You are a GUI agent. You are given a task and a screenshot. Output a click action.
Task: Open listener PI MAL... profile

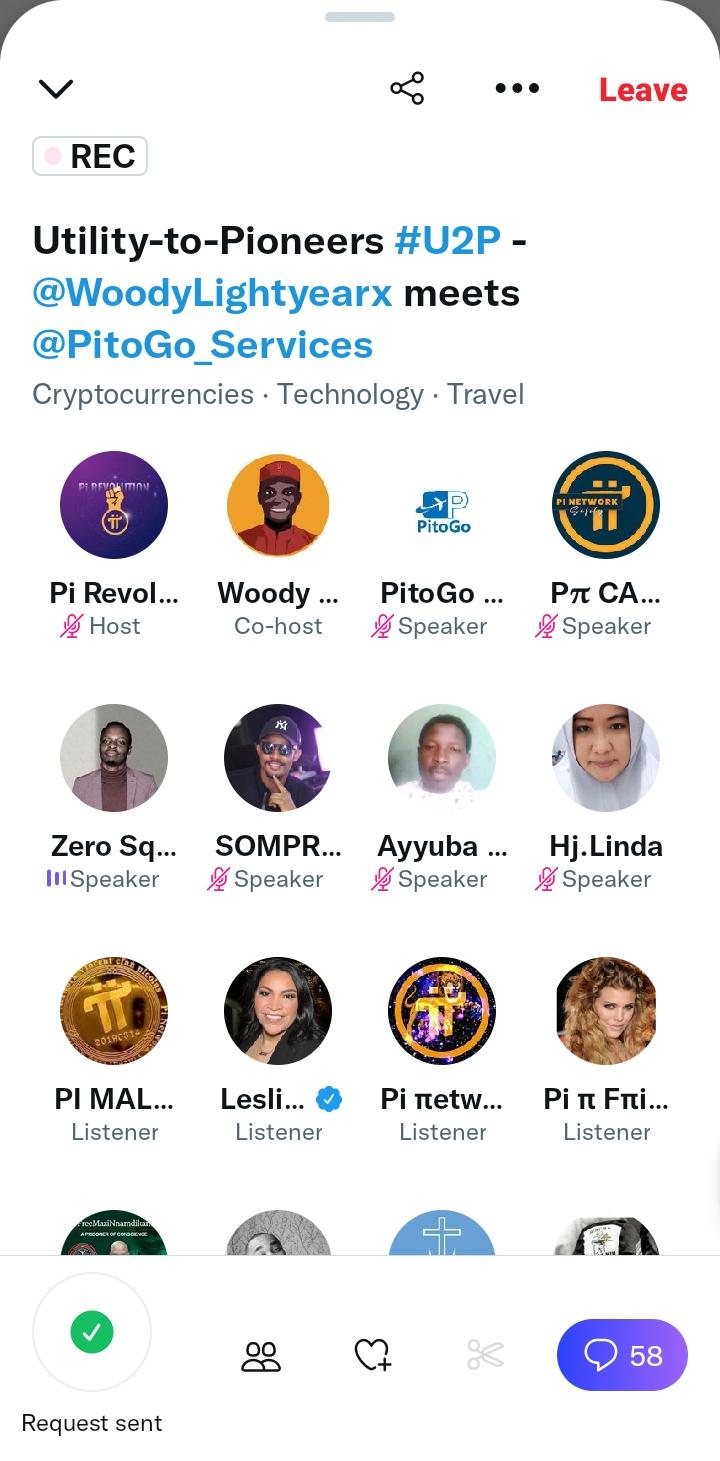[114, 1011]
